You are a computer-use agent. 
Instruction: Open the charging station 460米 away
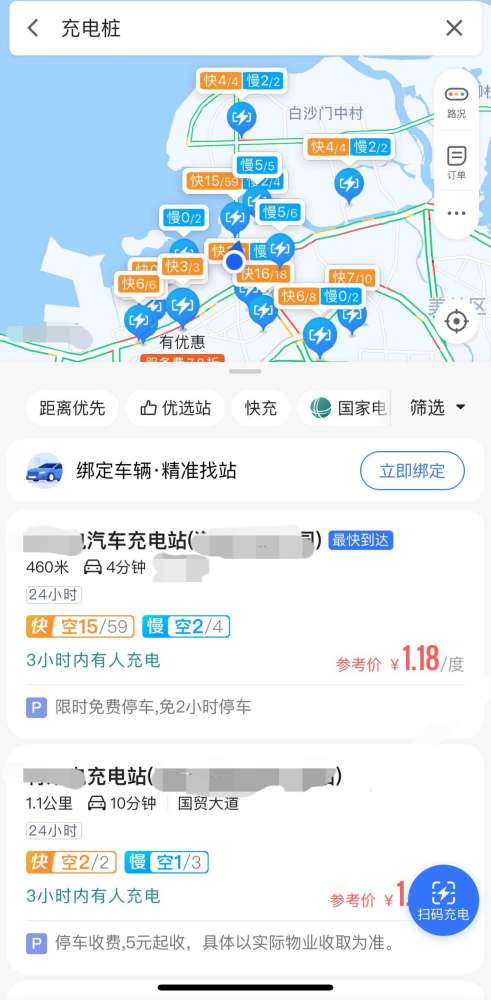click(x=246, y=623)
